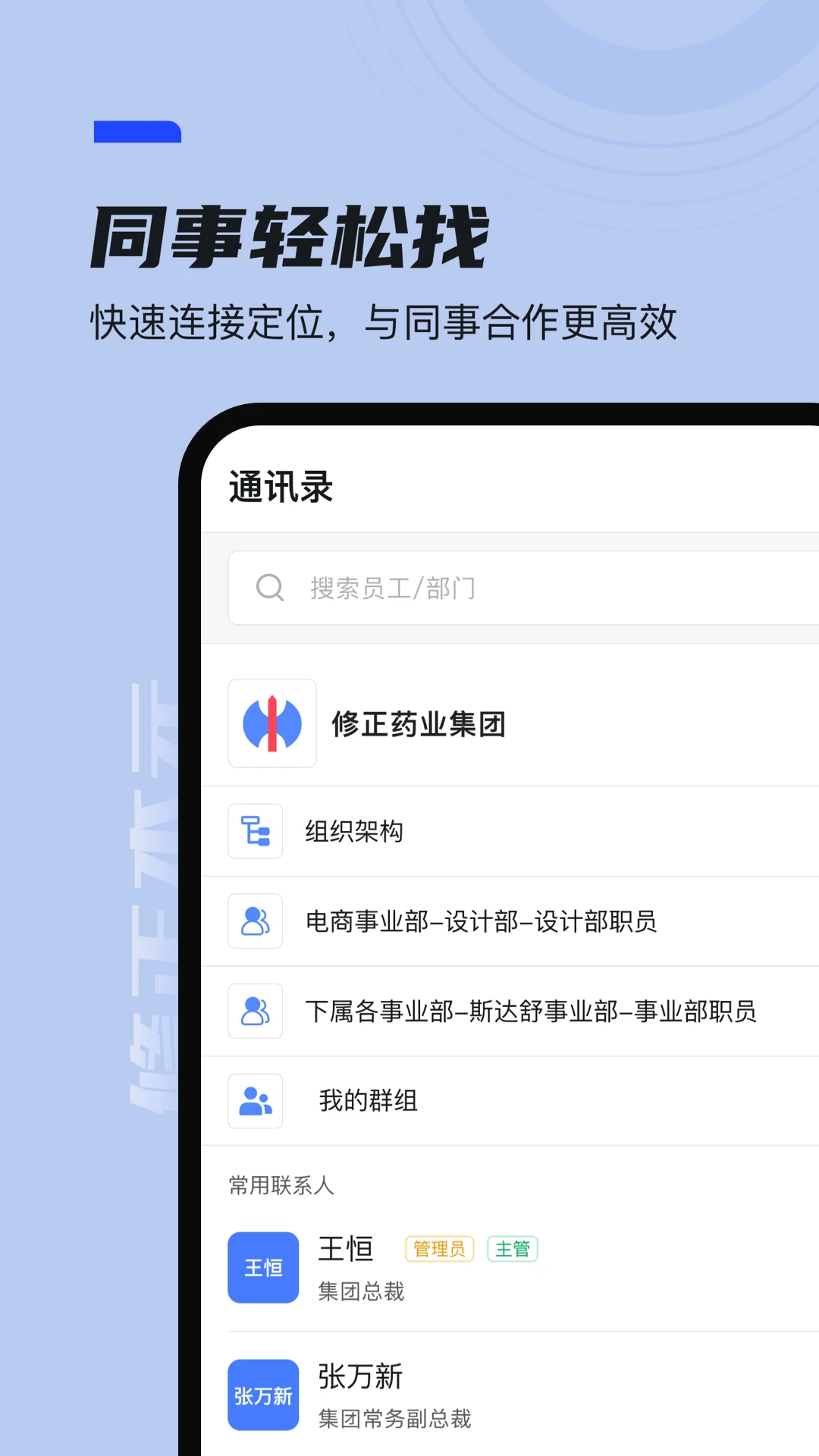Toggle the 管理员 tag next to 王恒
The image size is (819, 1456).
click(438, 1248)
